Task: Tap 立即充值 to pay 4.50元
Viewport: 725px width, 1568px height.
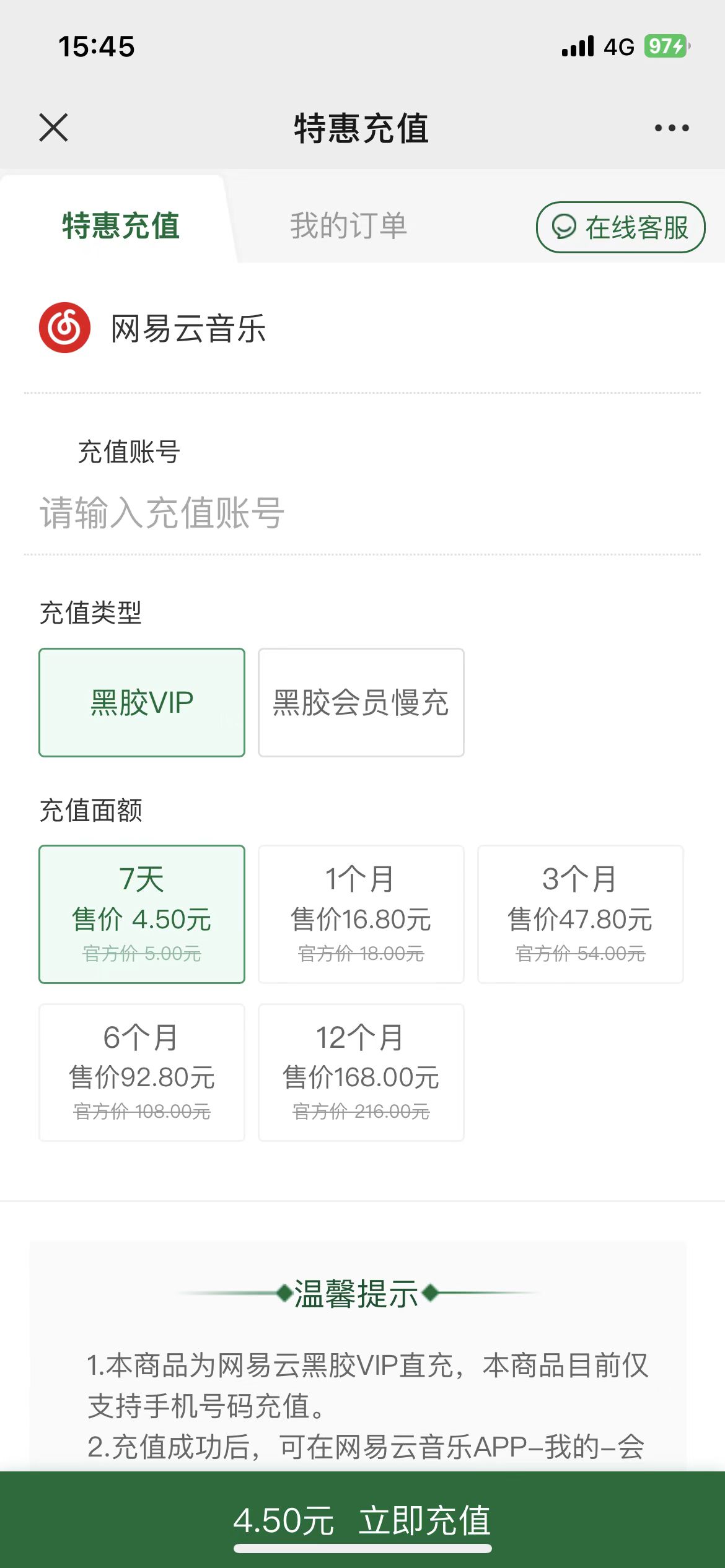Action: (x=362, y=1520)
